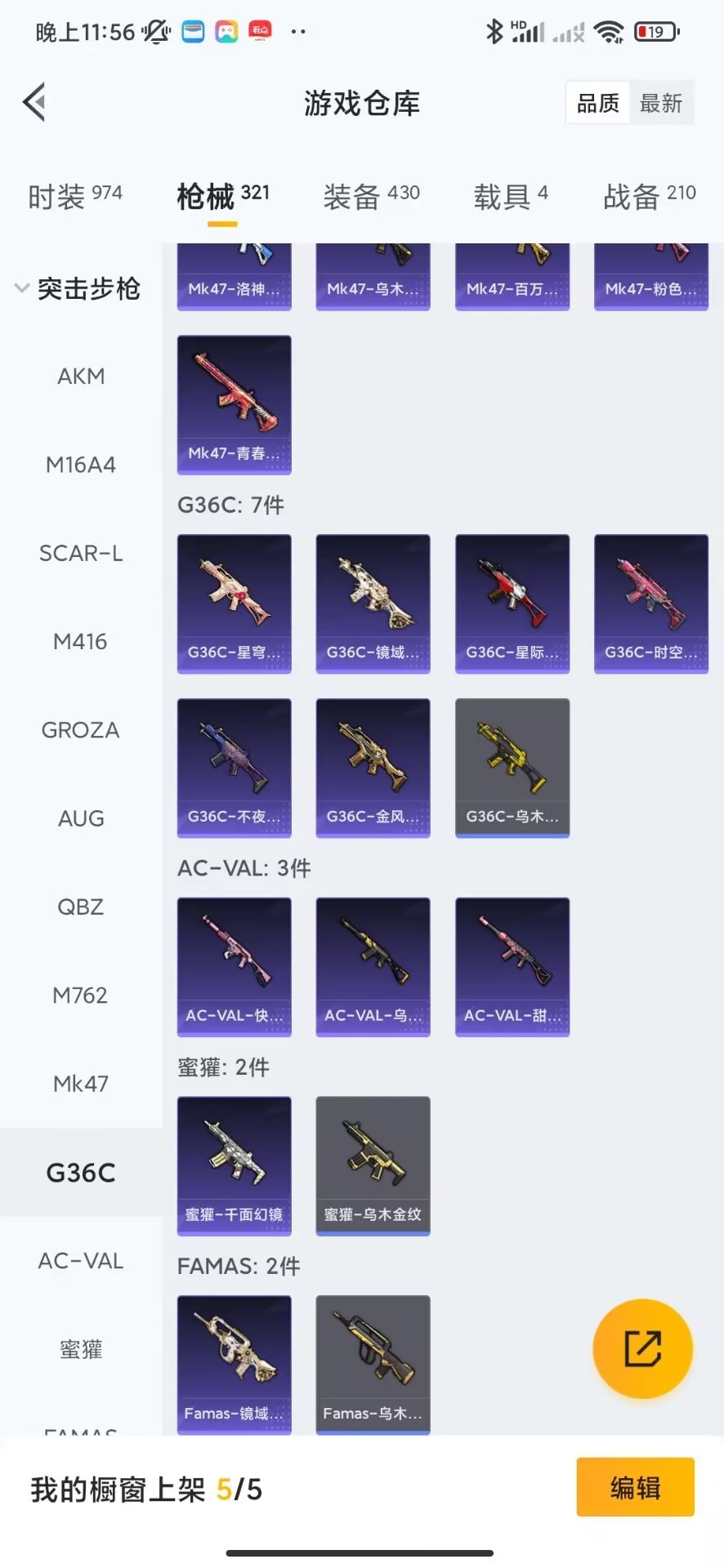Open the Mk47-青春 skin tile
724x1568 pixels.
pos(235,404)
